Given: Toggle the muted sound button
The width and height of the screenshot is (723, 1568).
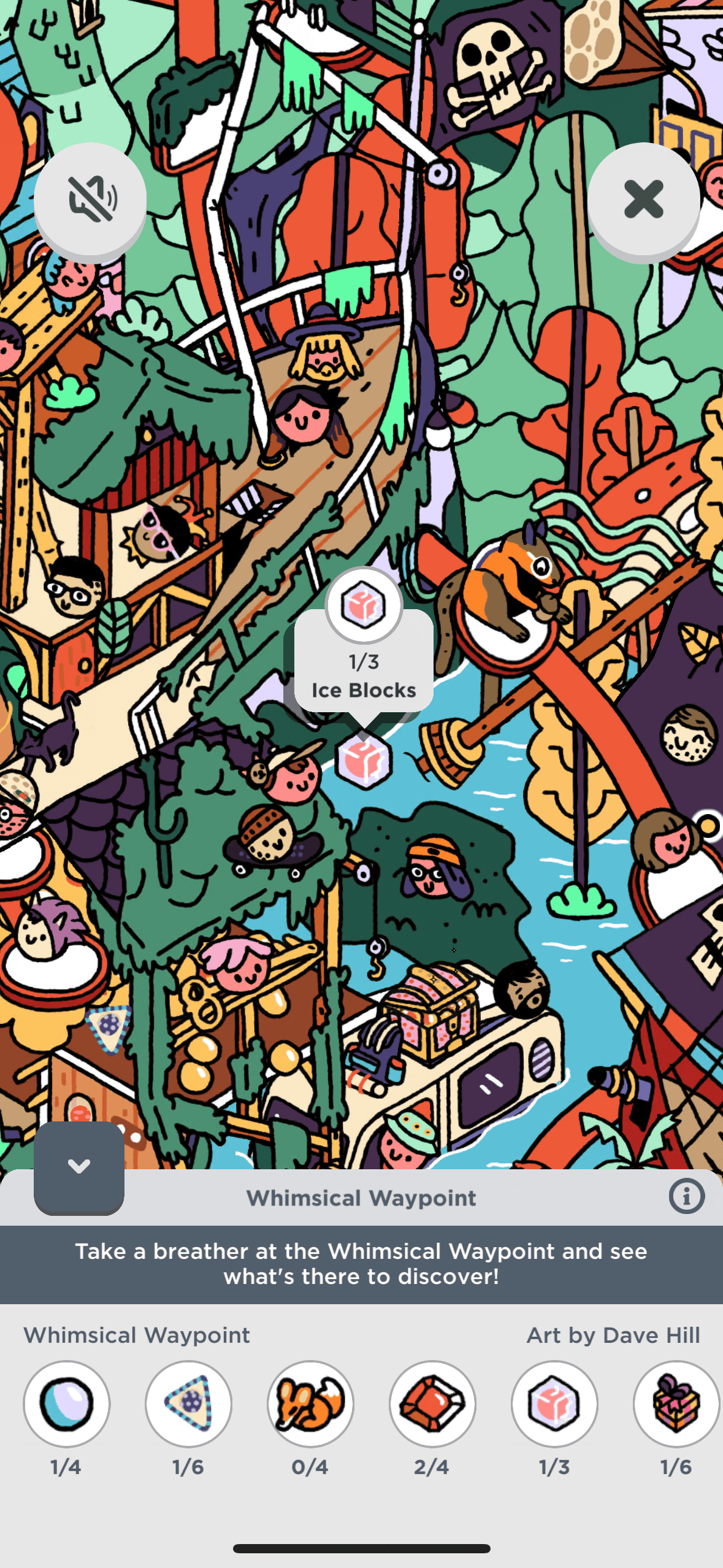Looking at the screenshot, I should point(90,199).
